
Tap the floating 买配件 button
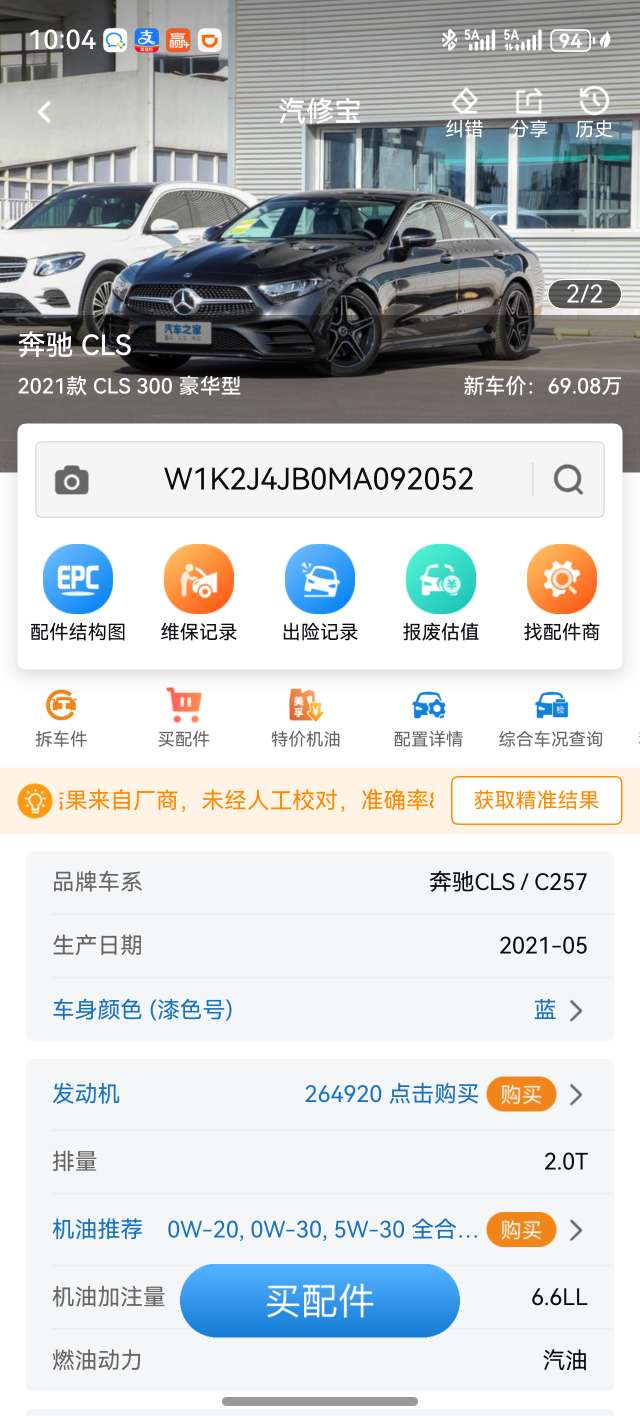coord(320,1300)
